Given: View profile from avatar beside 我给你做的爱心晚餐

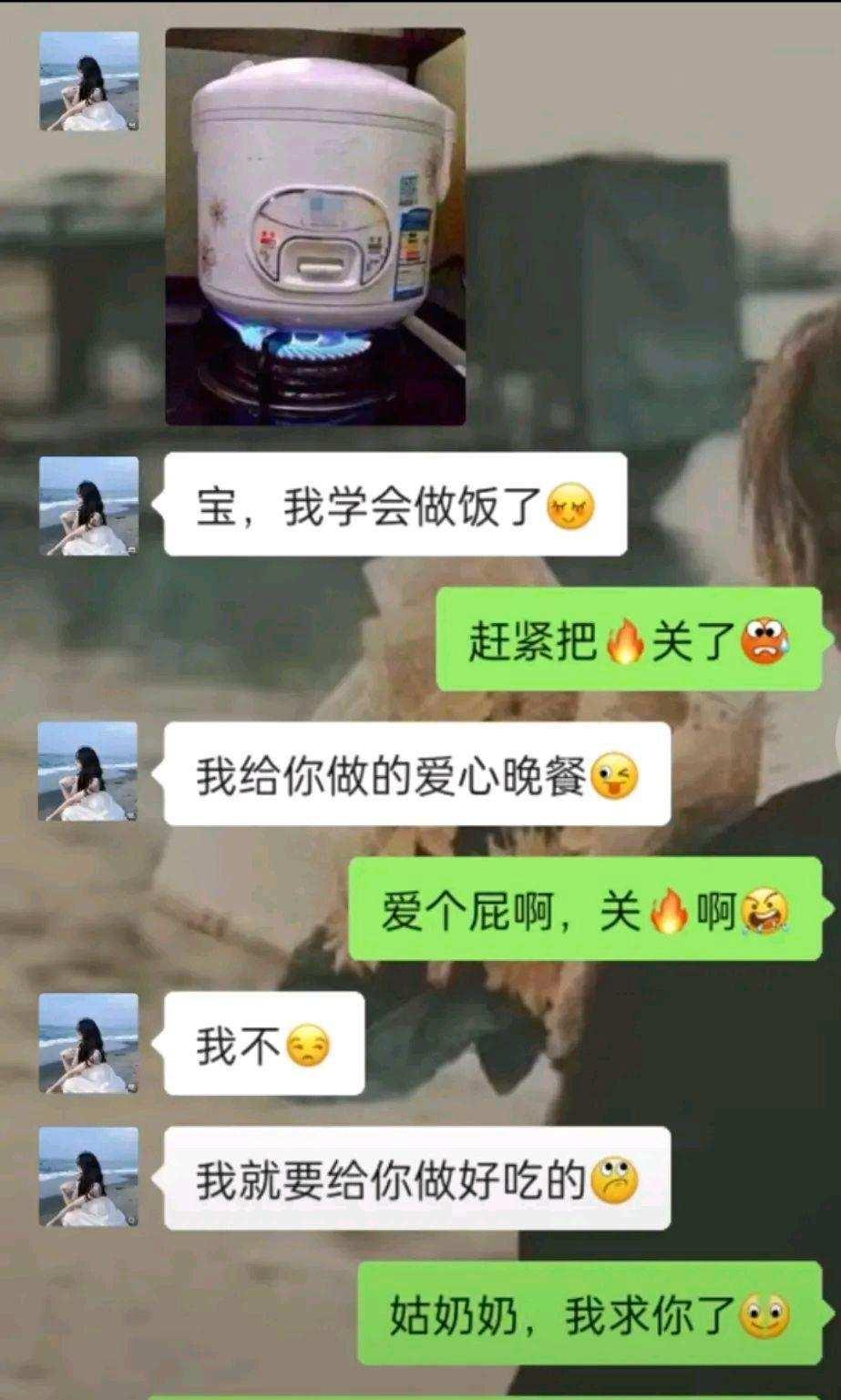Looking at the screenshot, I should coord(88,772).
